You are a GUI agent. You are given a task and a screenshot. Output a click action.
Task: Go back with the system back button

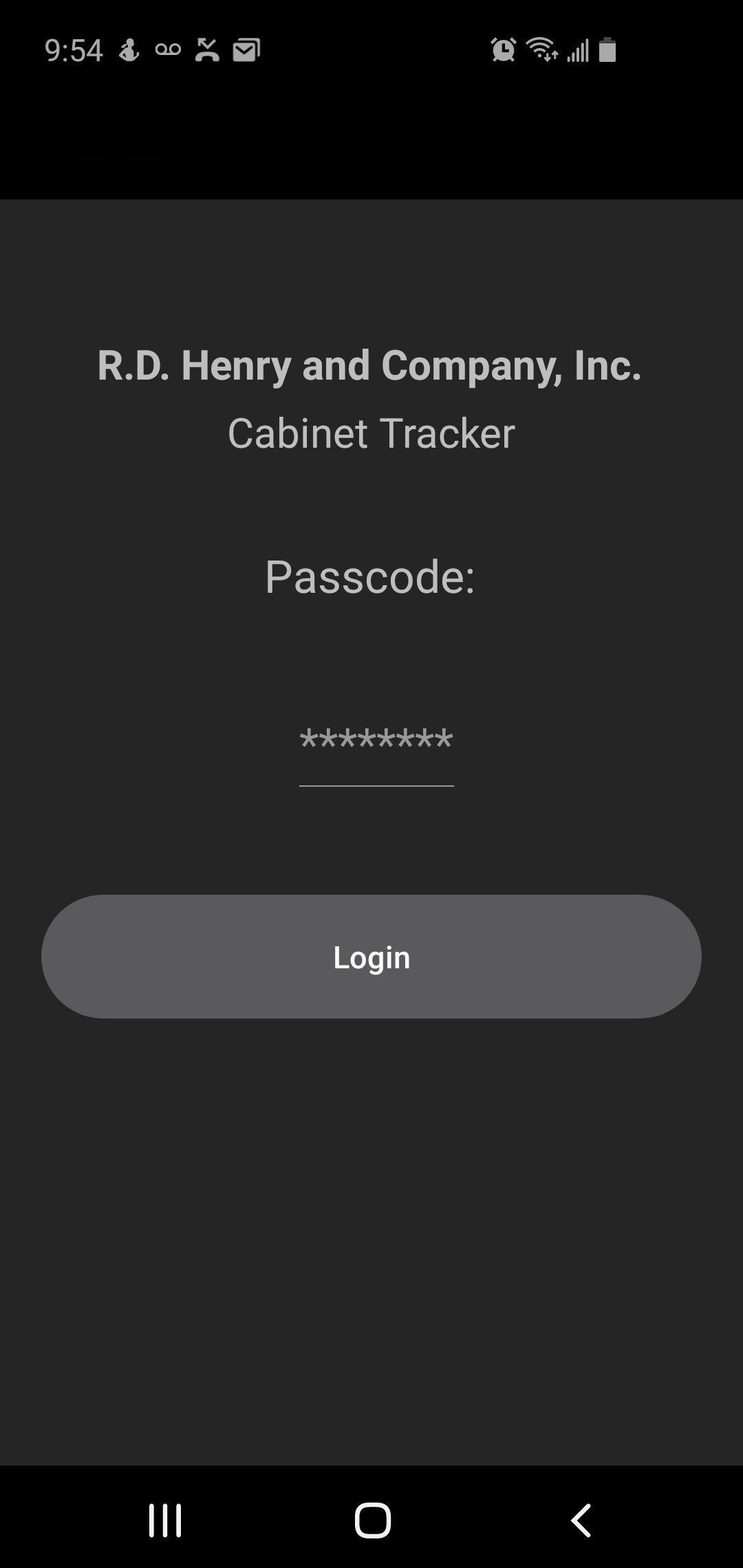(x=581, y=1520)
